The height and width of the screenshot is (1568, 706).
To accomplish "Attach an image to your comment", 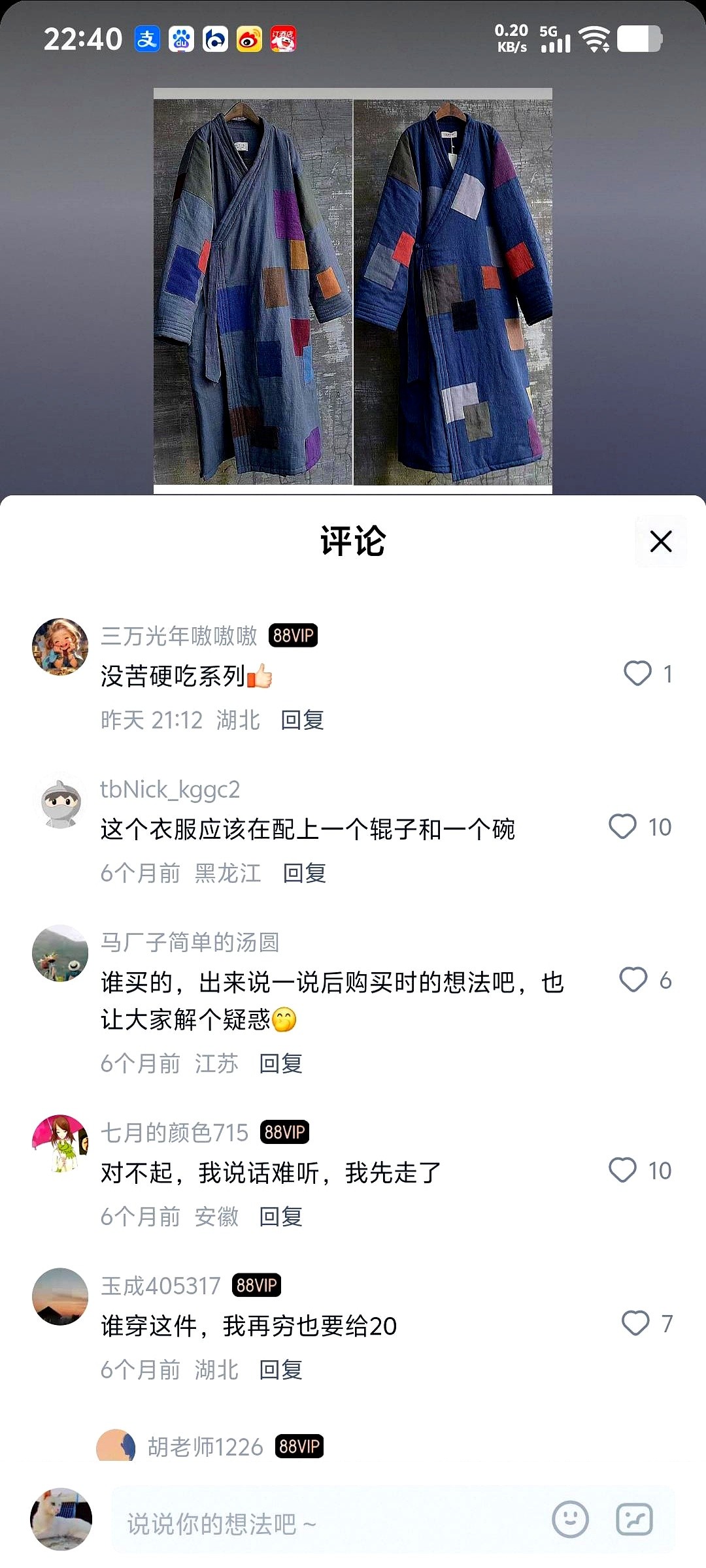I will click(634, 1519).
